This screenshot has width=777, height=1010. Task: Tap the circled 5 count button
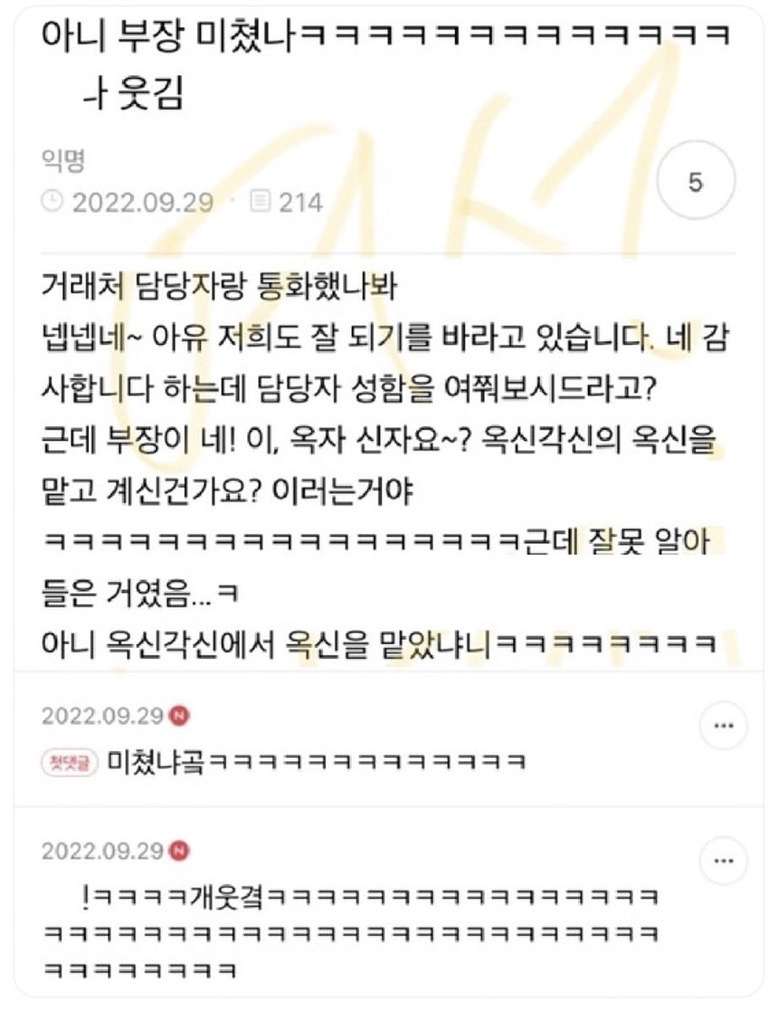coord(696,183)
